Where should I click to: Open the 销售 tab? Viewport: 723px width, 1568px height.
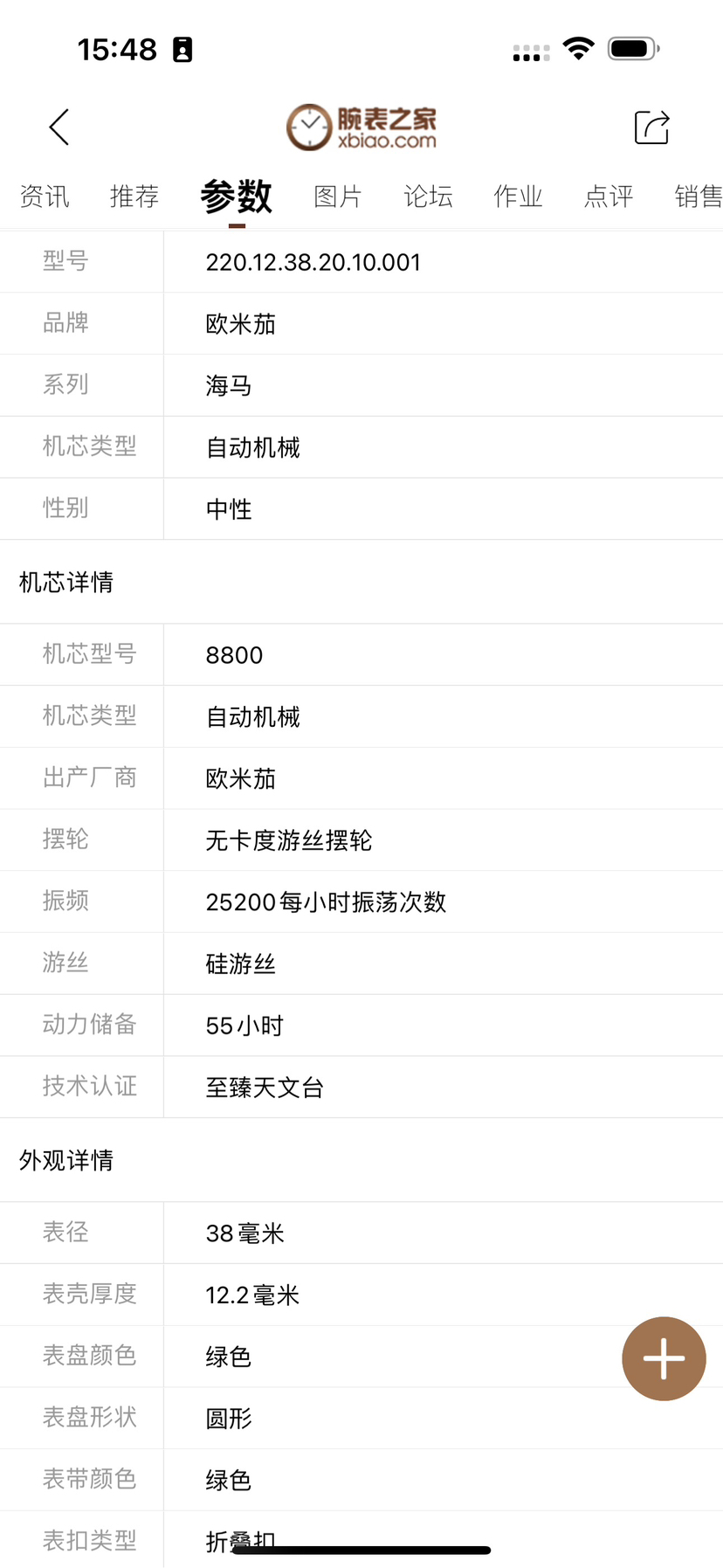(698, 197)
